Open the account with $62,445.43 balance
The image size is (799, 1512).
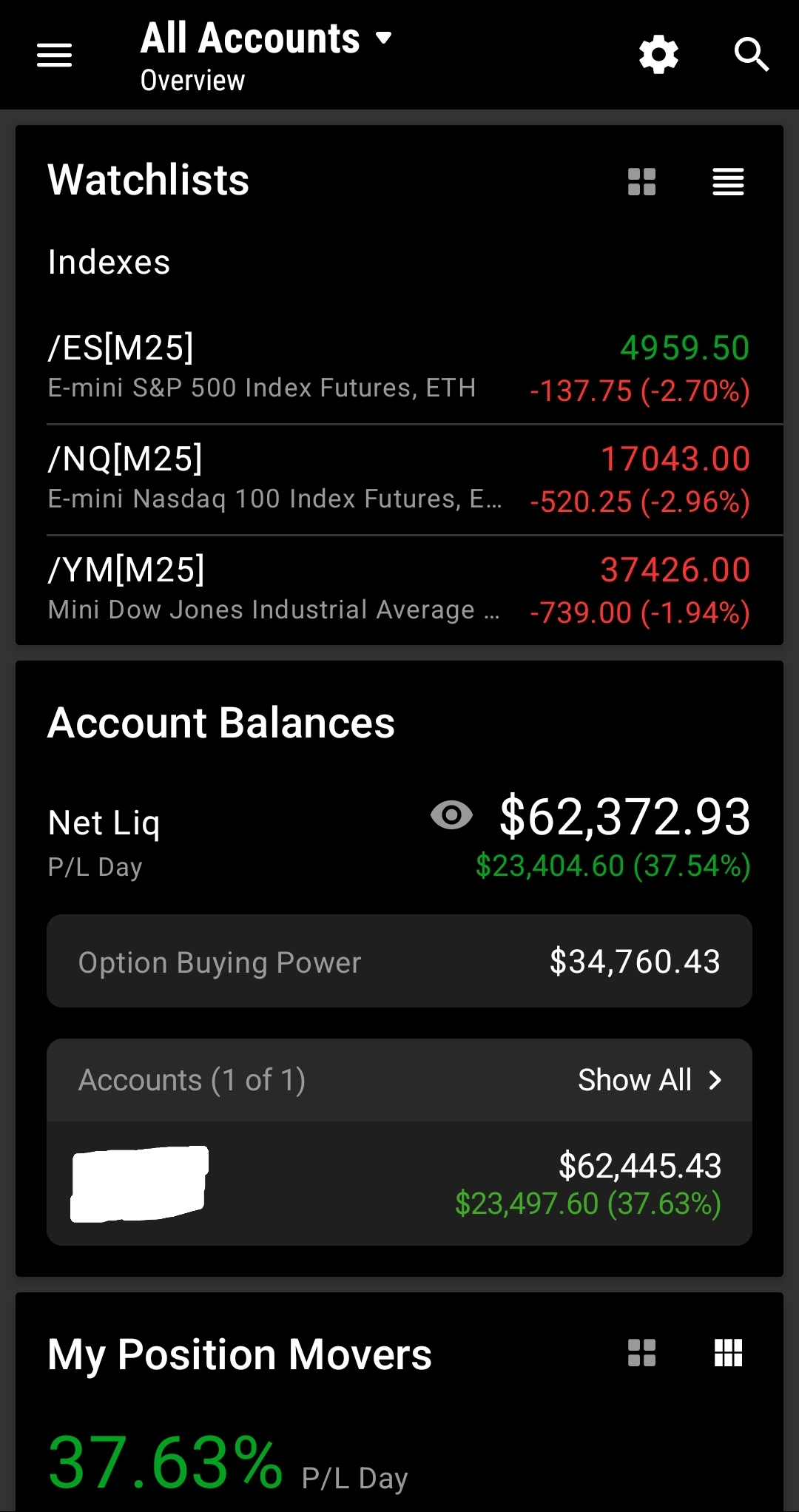coord(399,1184)
